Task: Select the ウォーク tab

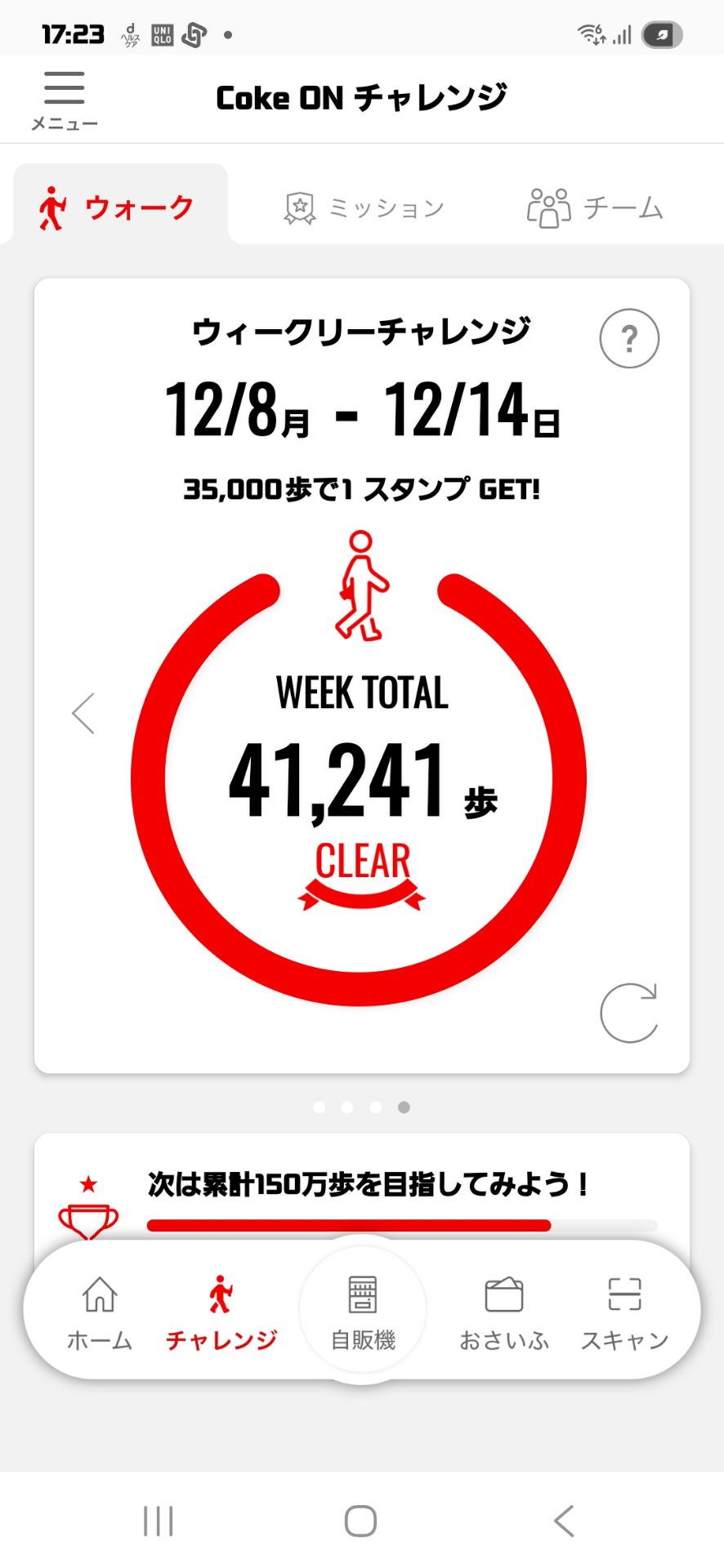Action: click(117, 207)
